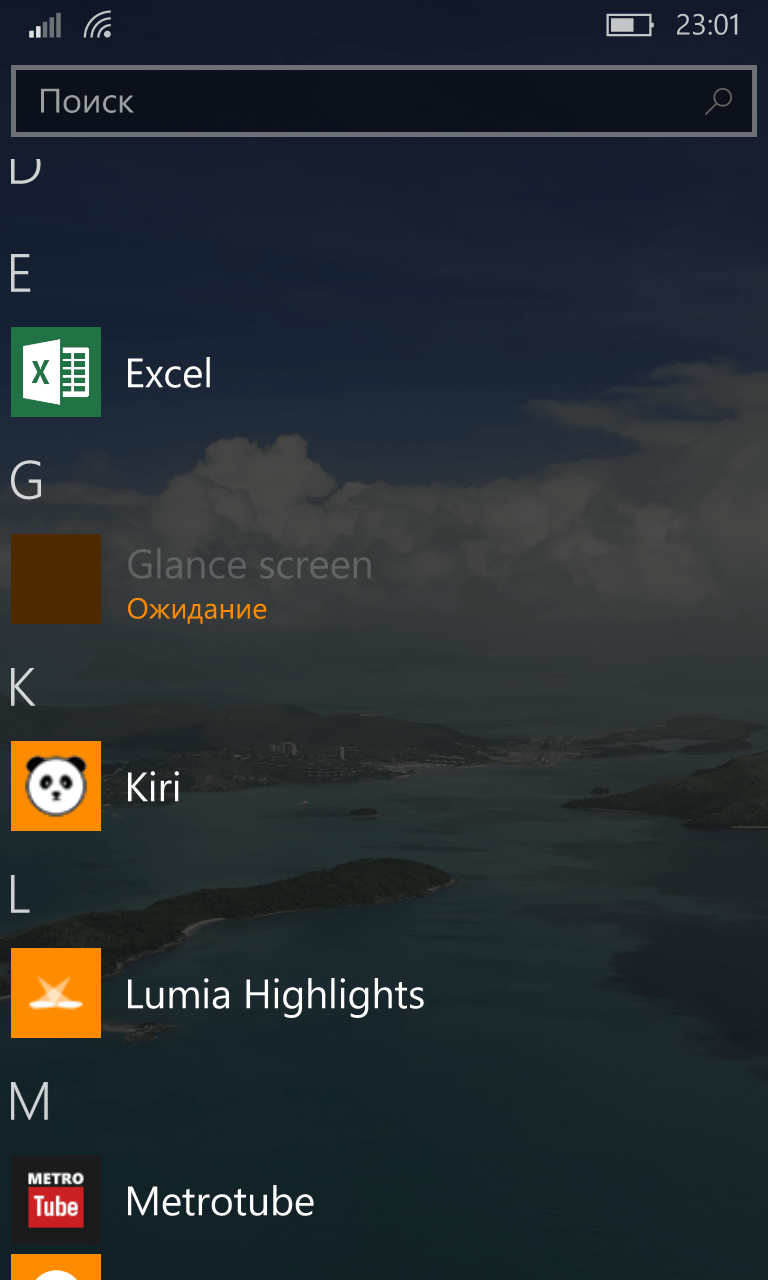The image size is (768, 1280).
Task: Select the L letter header
Action: [20, 894]
